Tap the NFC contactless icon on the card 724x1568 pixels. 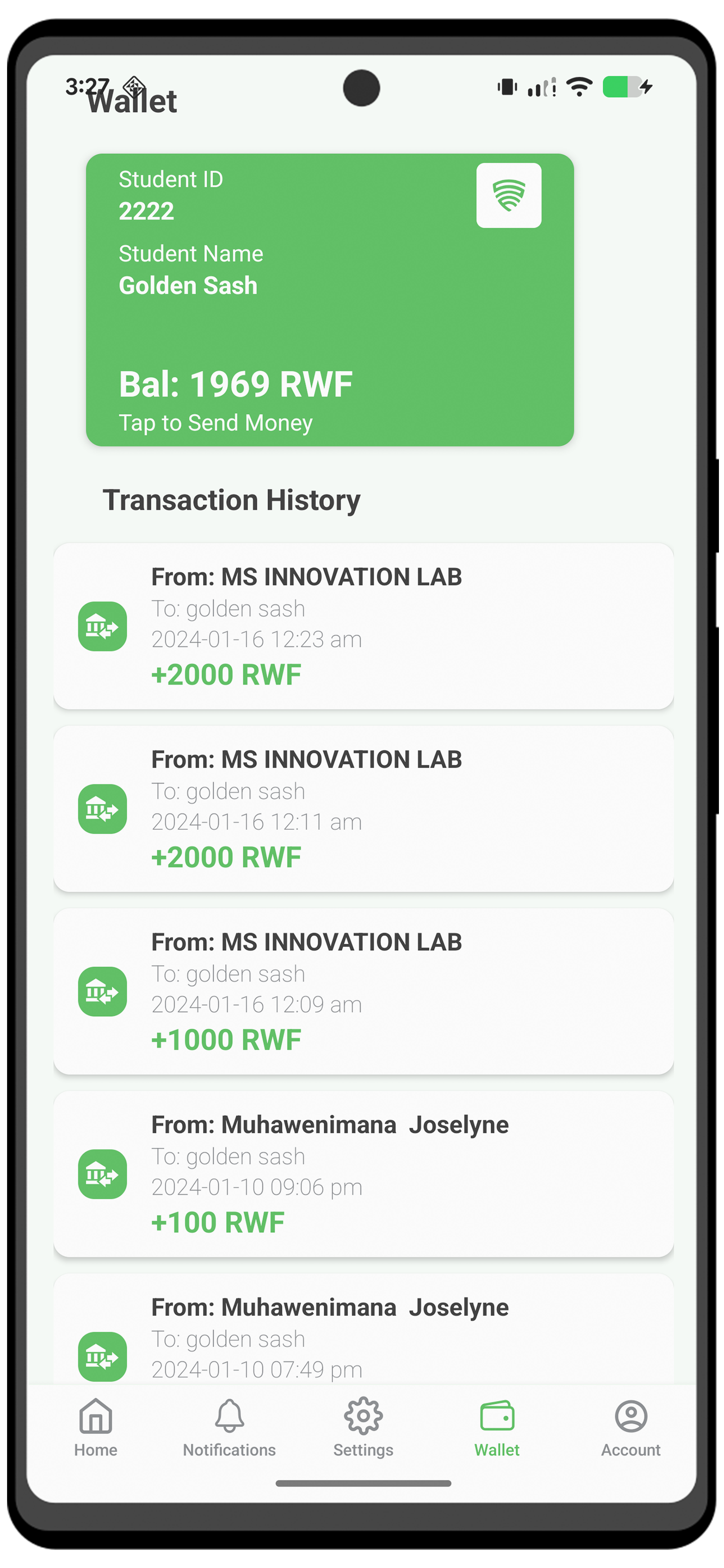coord(508,195)
